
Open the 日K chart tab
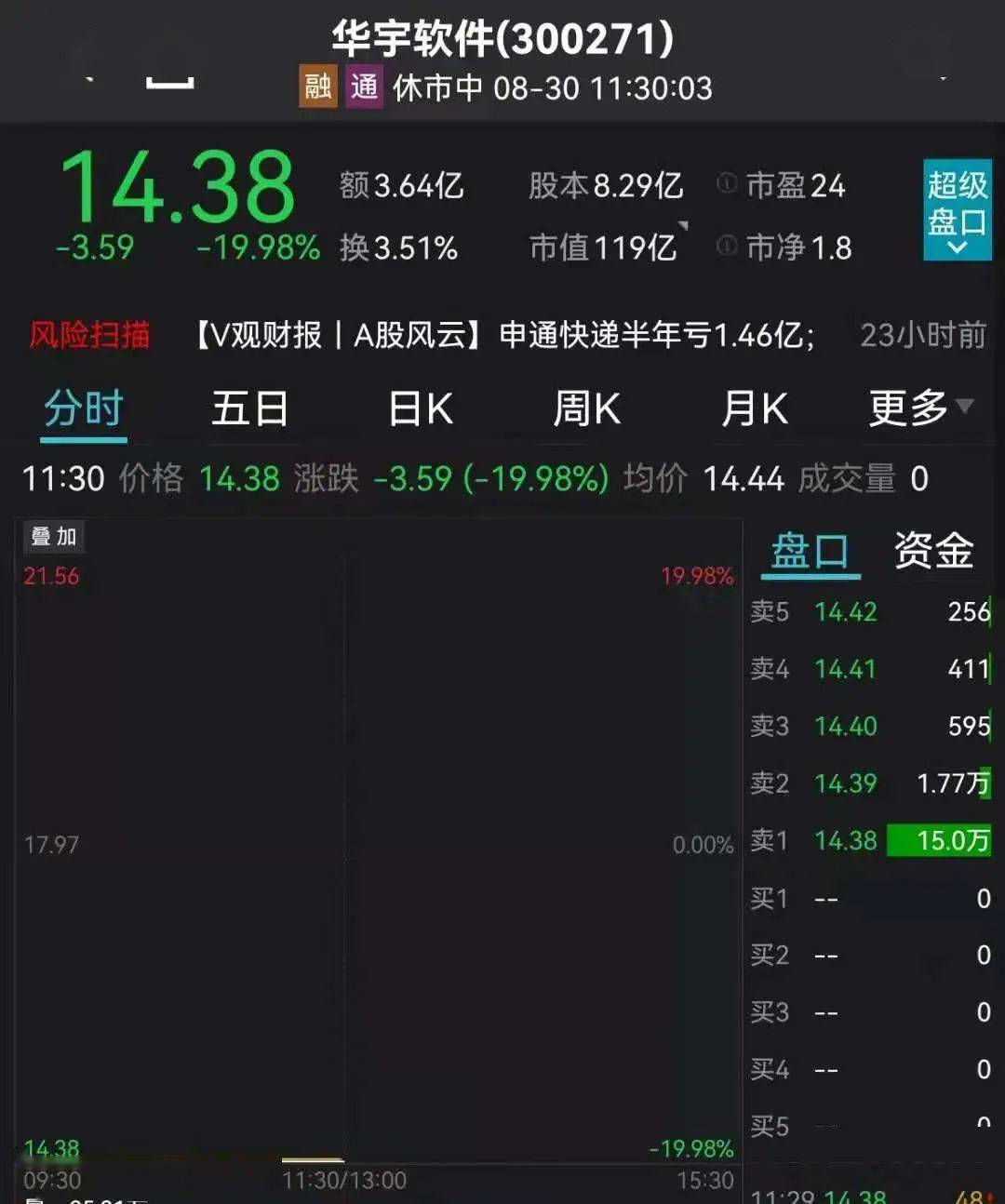420,409
